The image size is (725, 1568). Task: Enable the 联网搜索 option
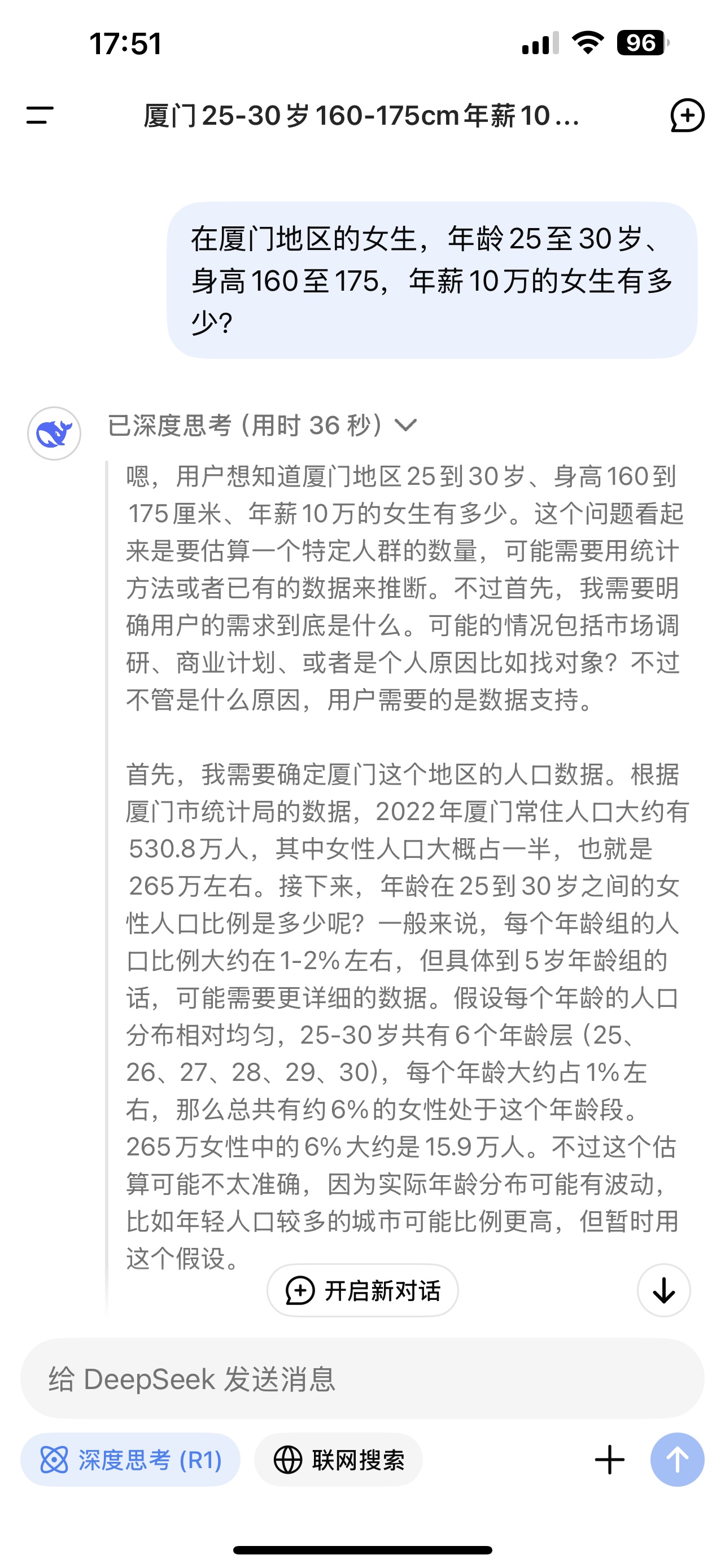[x=338, y=1460]
